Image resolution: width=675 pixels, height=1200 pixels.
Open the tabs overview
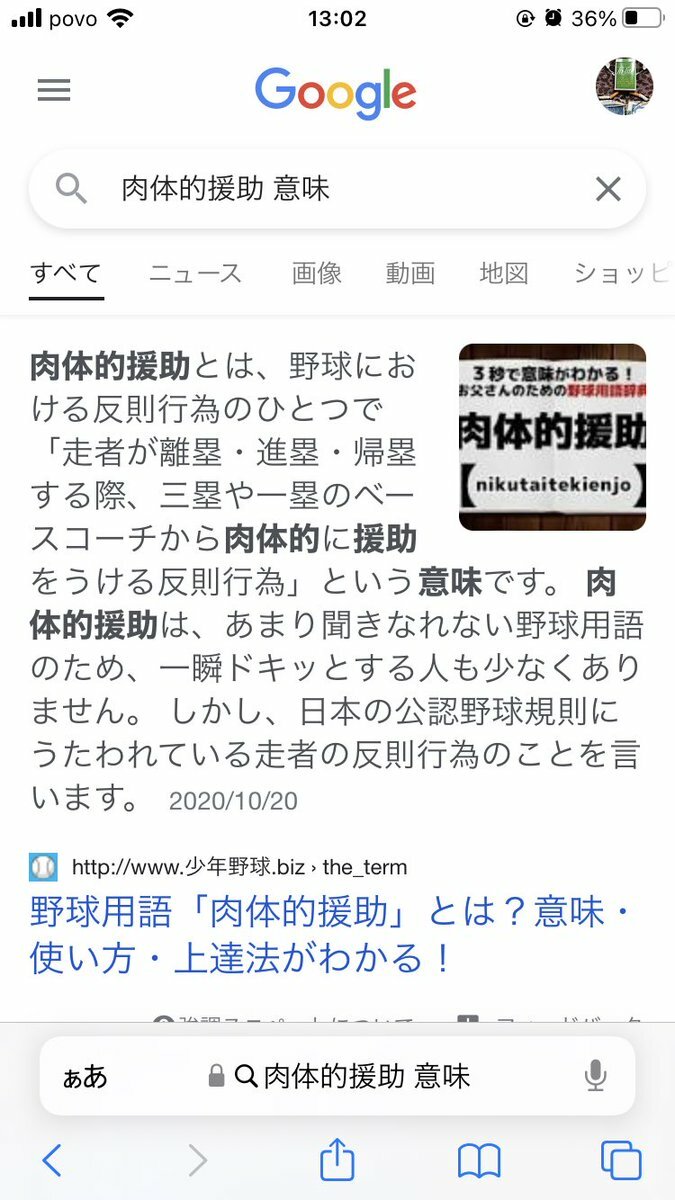click(620, 1160)
